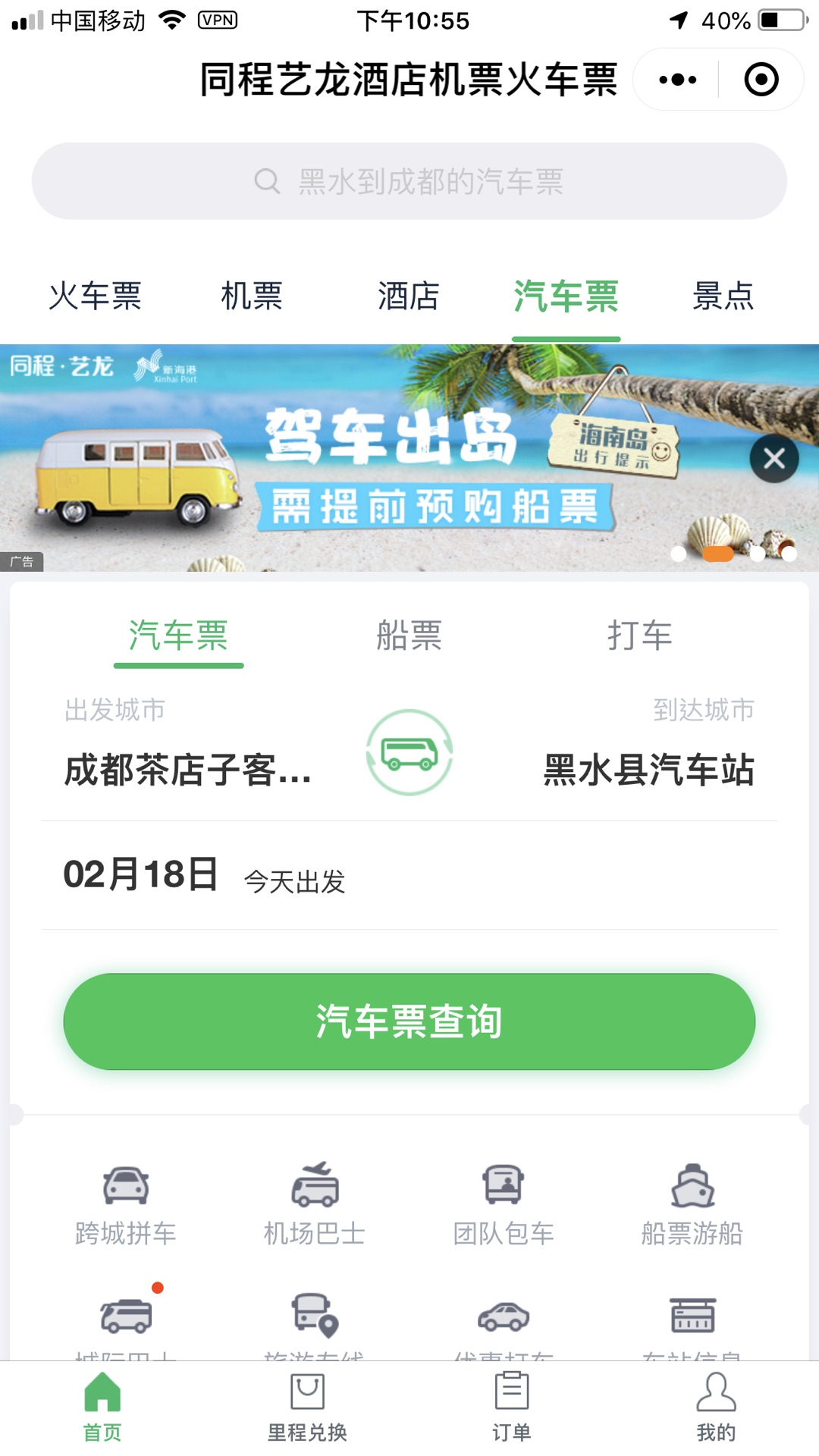Change arrival city 黑水县汽车站
The height and width of the screenshot is (1456, 819).
[x=648, y=769]
